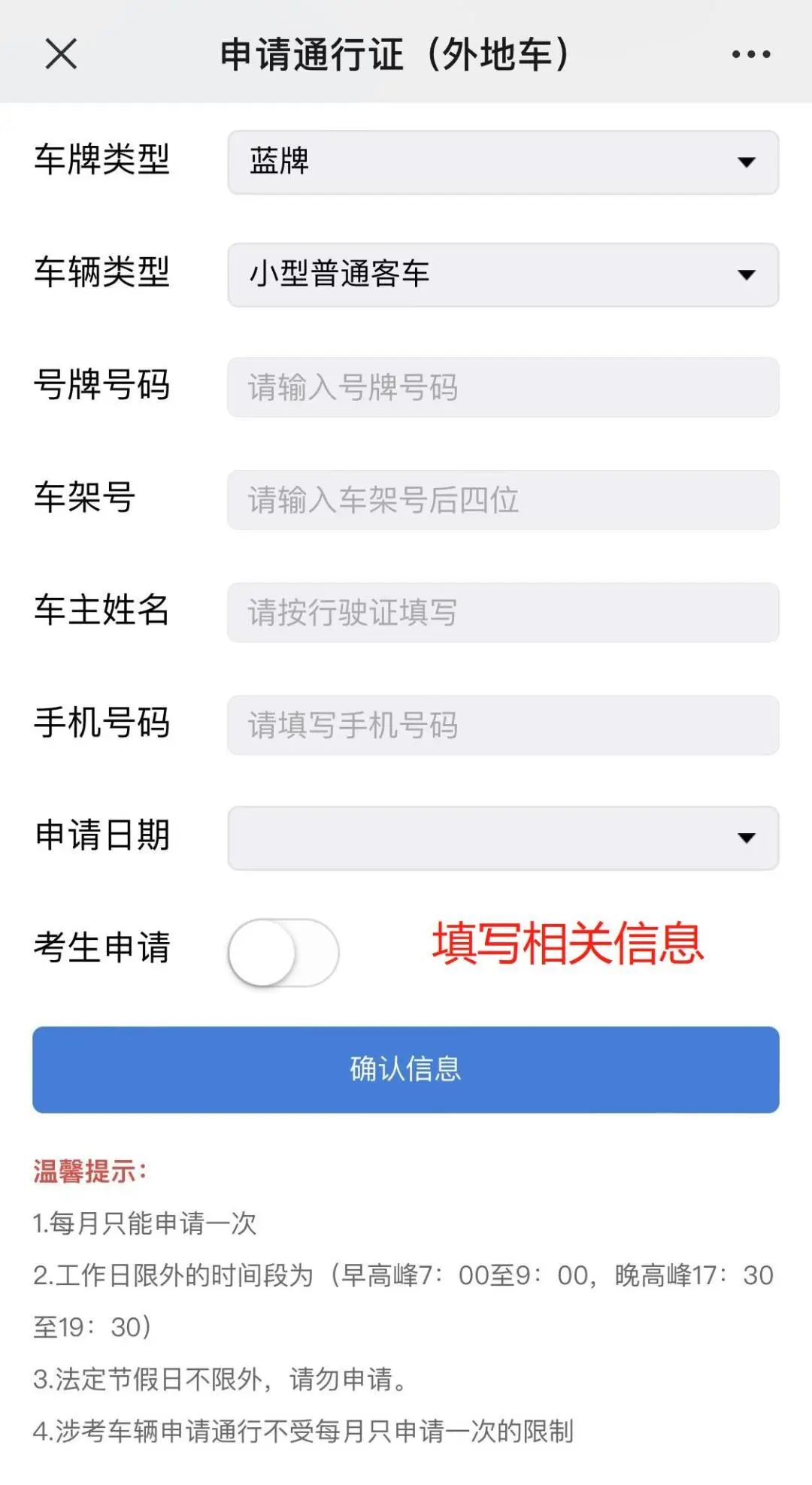
Task: Focus the 手机号码 input field
Action: (502, 726)
